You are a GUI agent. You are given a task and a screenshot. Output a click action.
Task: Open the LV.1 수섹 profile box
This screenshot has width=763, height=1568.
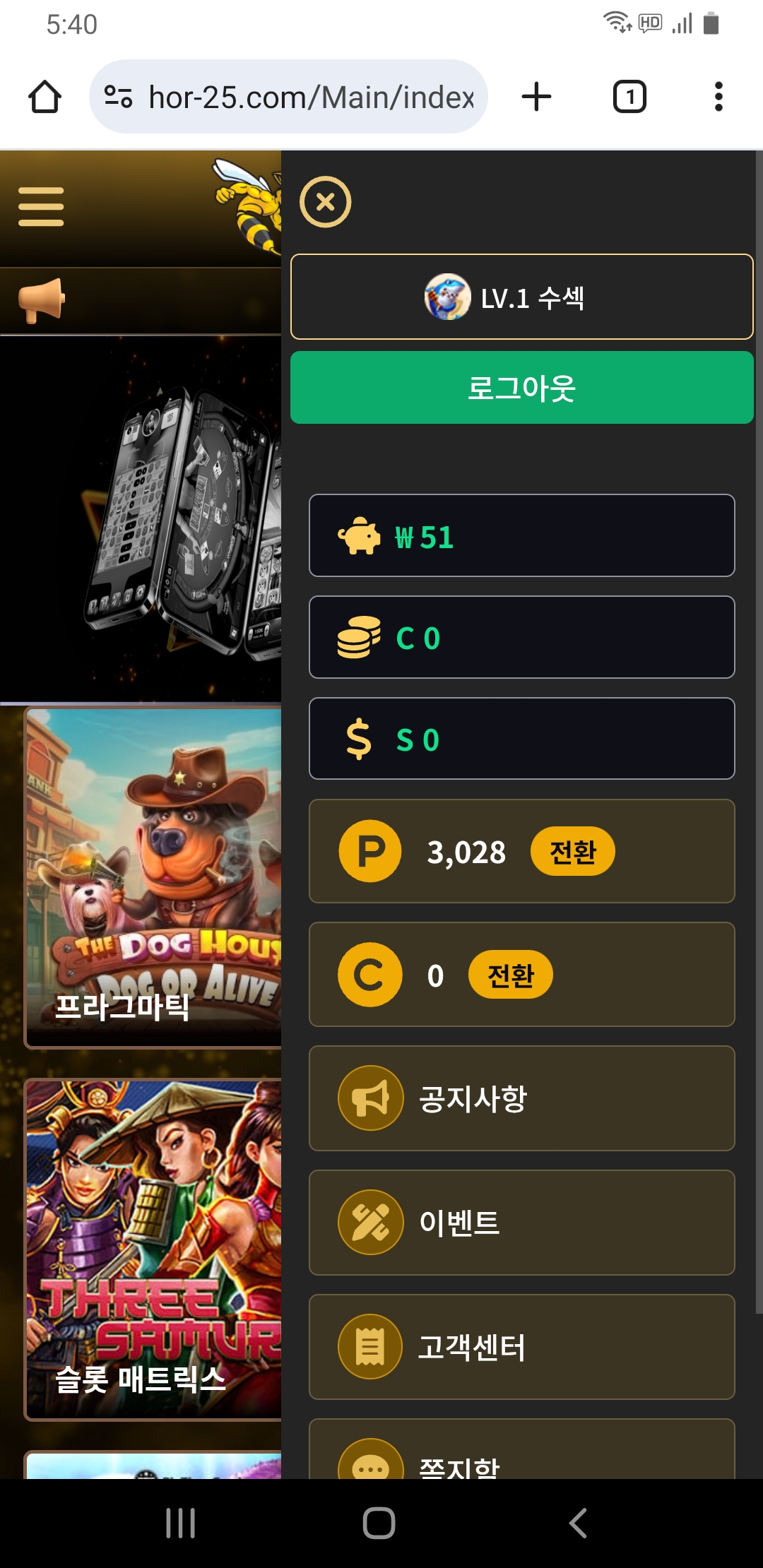521,297
